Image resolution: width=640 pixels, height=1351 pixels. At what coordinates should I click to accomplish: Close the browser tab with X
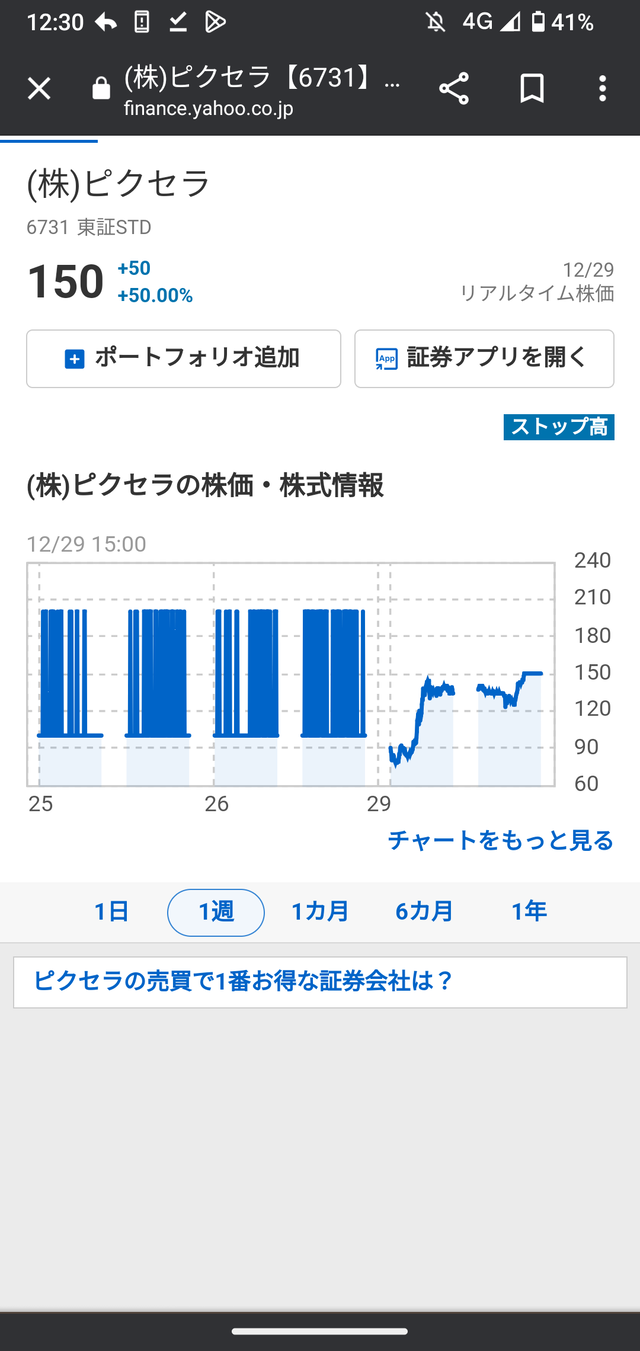pyautogui.click(x=39, y=89)
